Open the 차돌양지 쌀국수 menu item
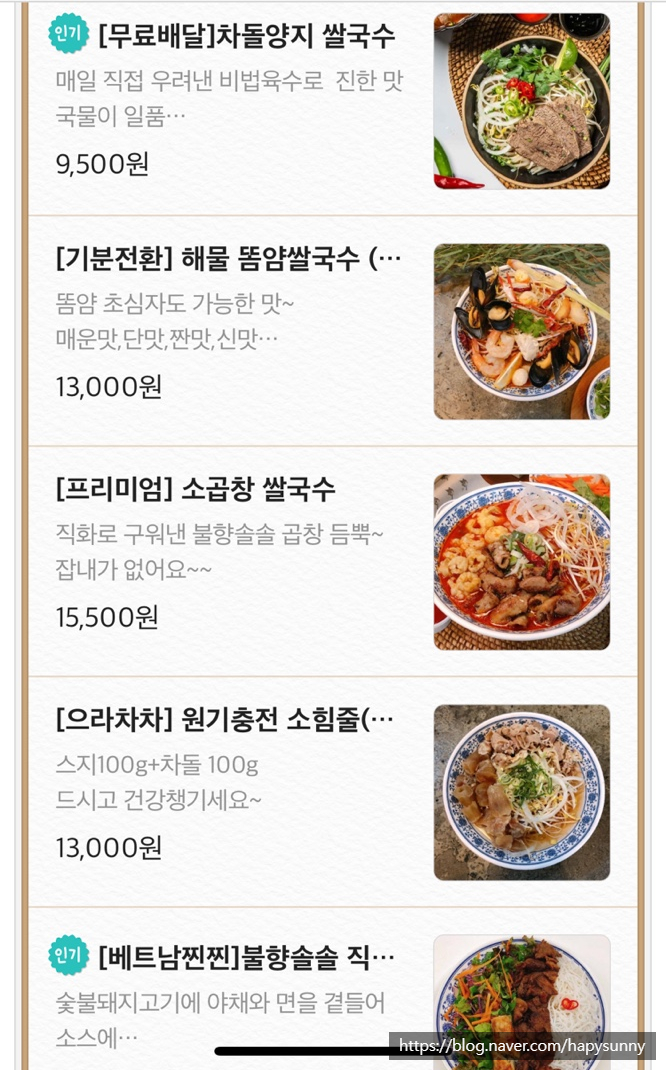Screen dimensions: 666x1070 coord(246,38)
